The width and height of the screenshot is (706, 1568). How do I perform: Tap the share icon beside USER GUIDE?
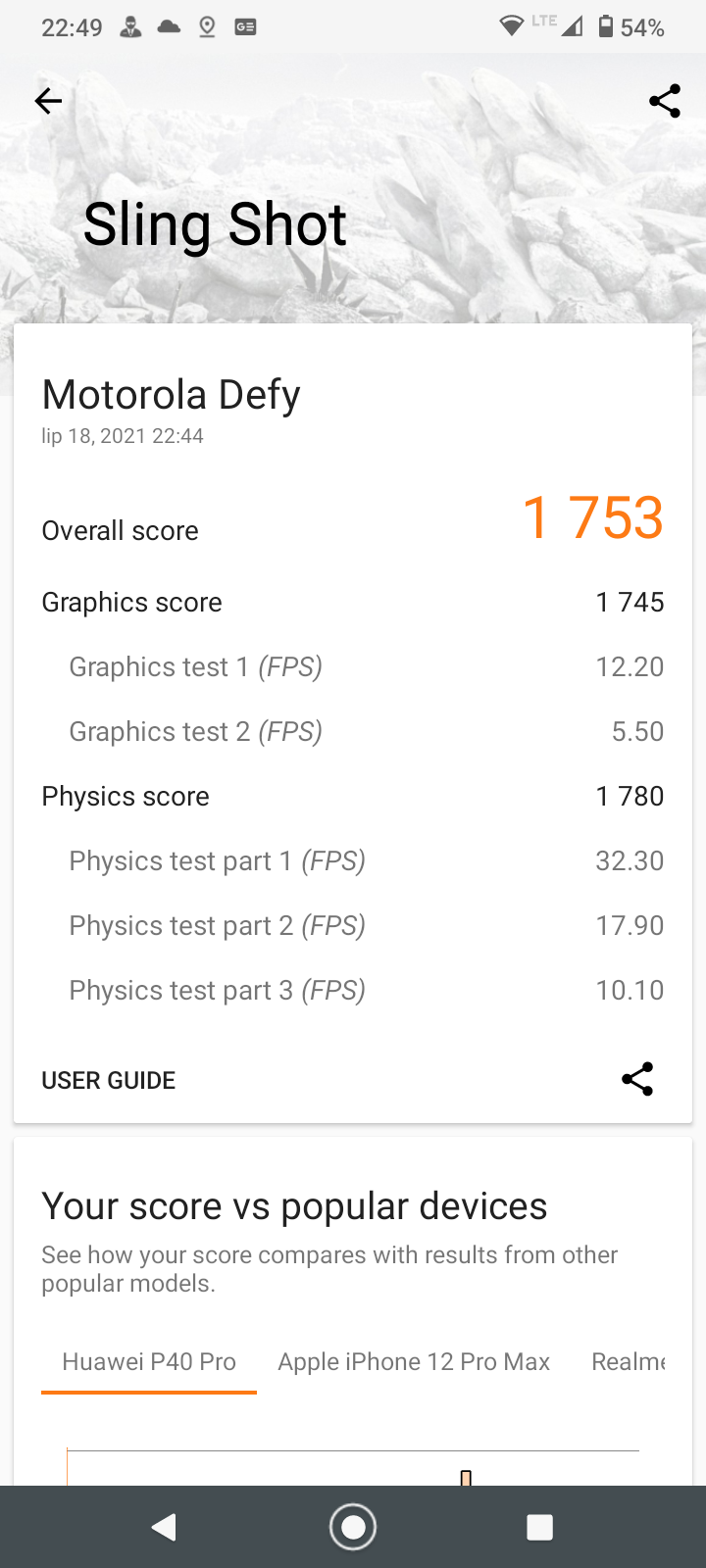click(x=637, y=1079)
